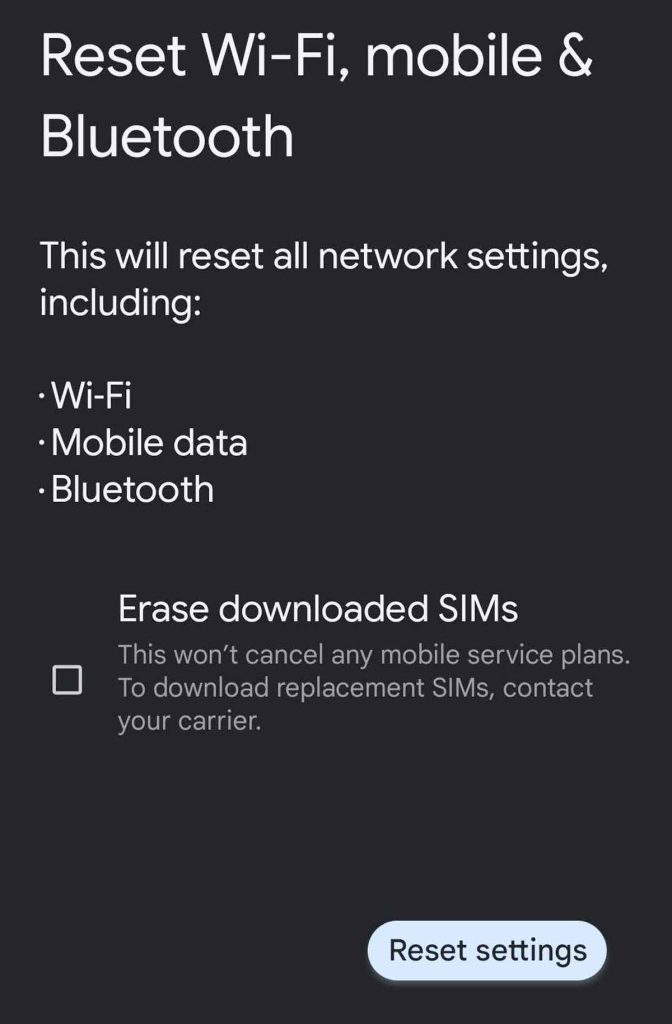Tap the Reset settings button
Screen dimensions: 672x1024
(487, 949)
